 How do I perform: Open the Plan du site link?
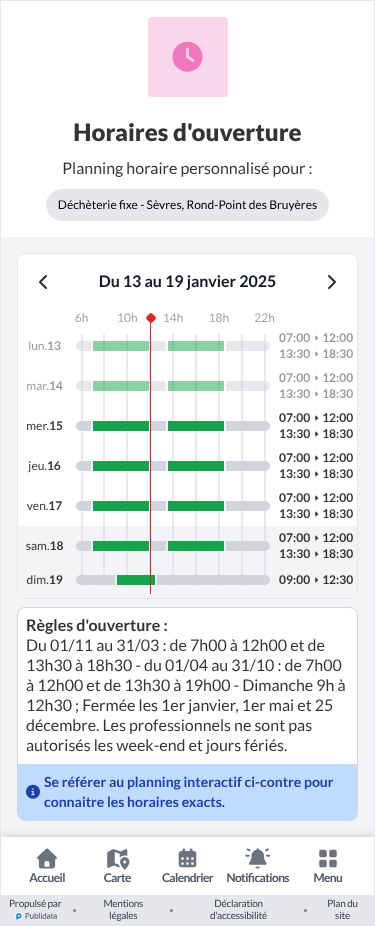[343, 909]
